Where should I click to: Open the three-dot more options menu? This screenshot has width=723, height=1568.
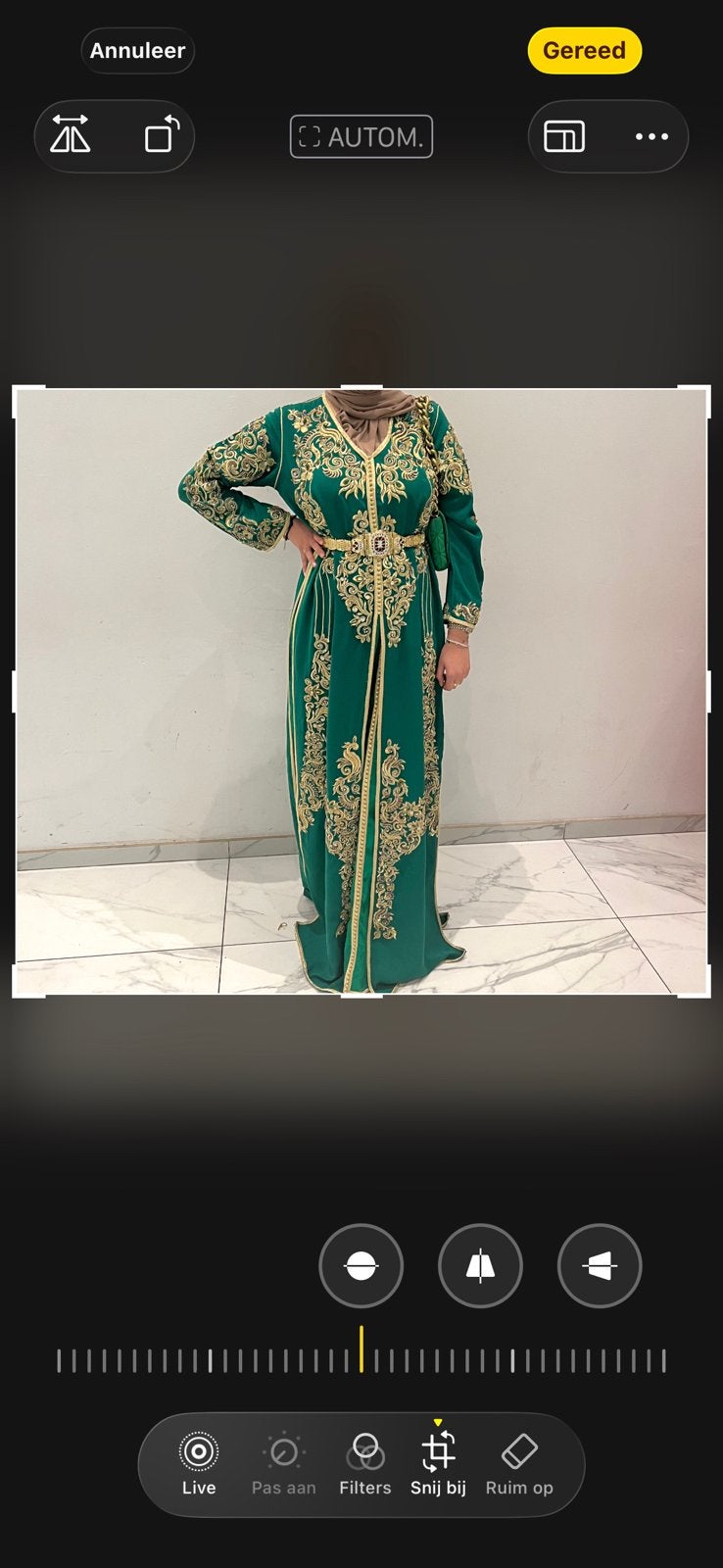point(651,136)
